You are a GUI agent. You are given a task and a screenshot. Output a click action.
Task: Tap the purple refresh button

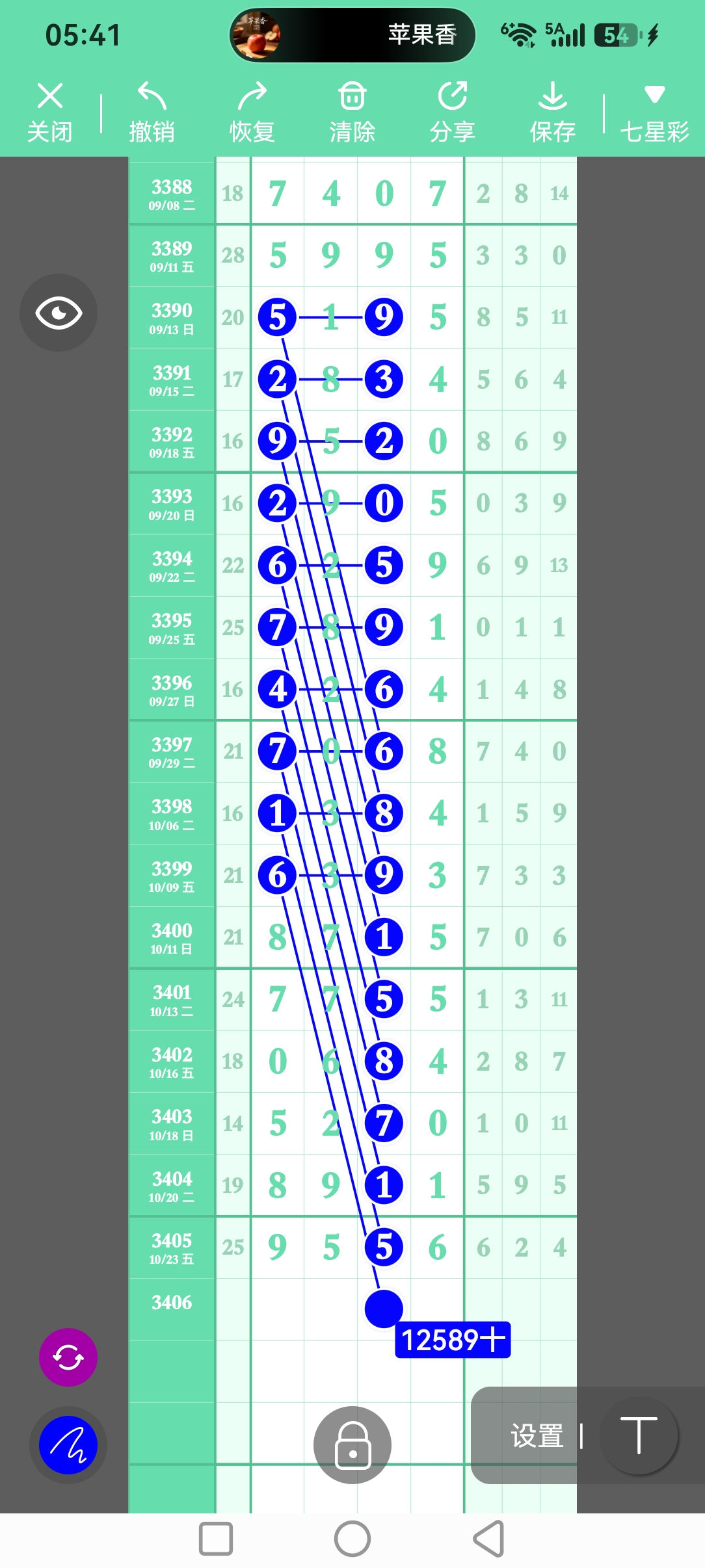click(x=68, y=1357)
